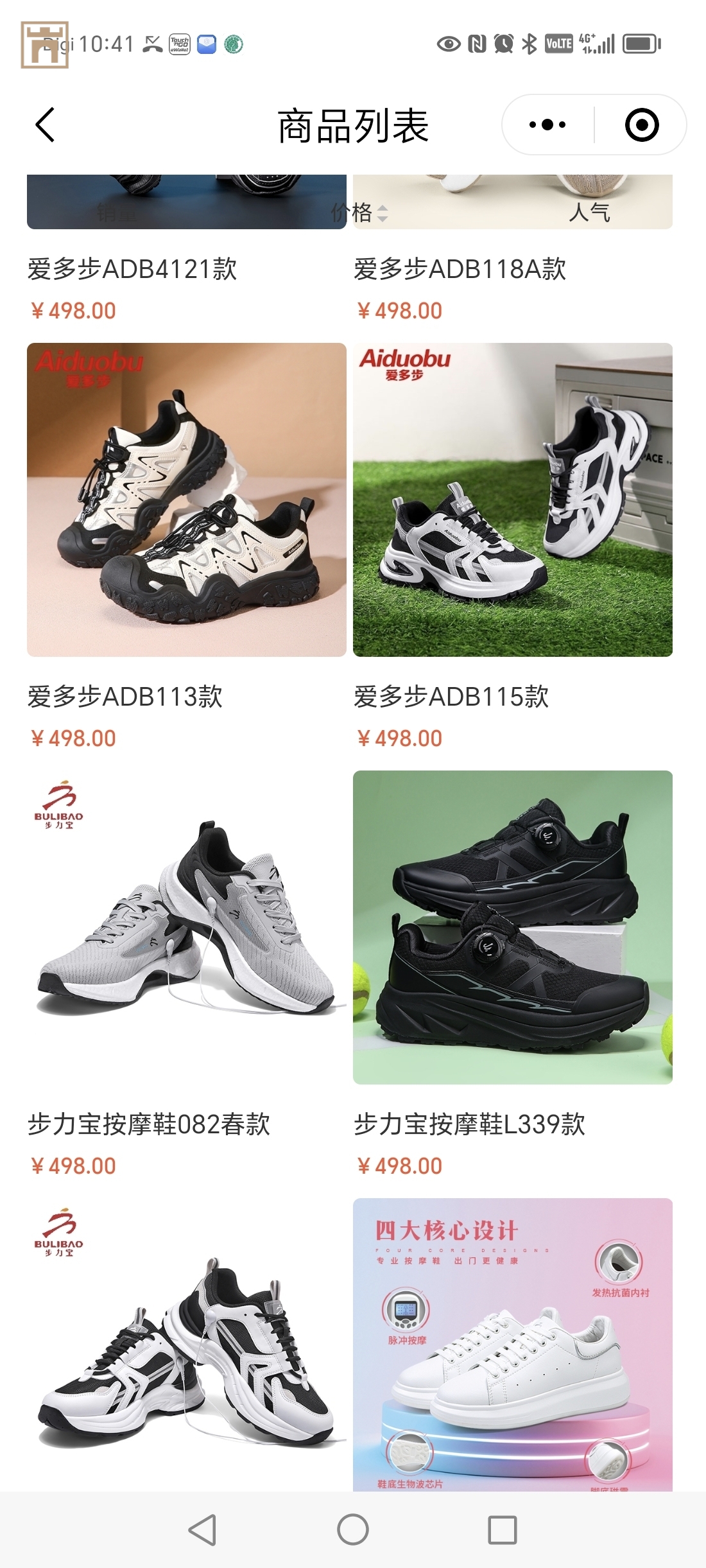View the 爱多步ADB113款 shoes
706x1568 pixels.
pos(186,500)
